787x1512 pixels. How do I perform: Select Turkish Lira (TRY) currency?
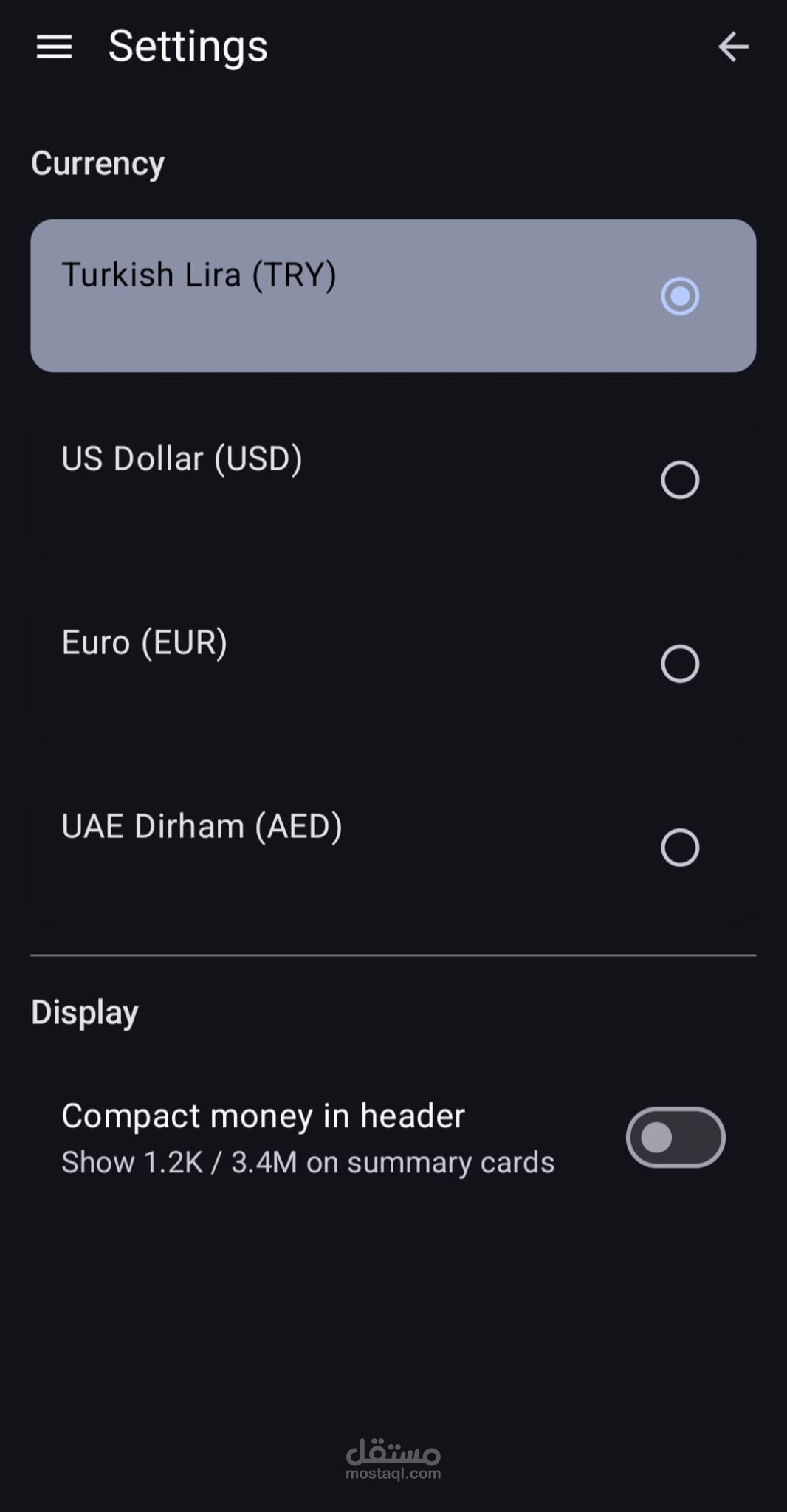[x=679, y=296]
